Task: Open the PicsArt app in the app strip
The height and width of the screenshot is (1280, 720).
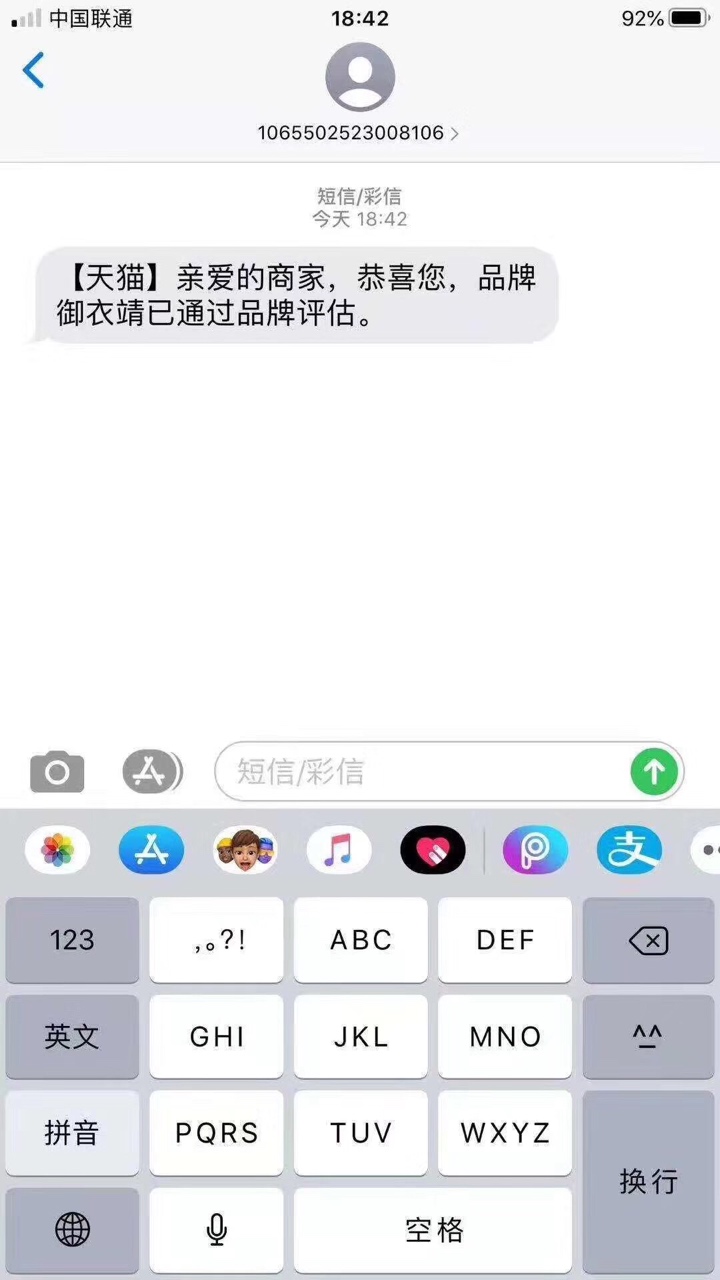Action: tap(535, 851)
